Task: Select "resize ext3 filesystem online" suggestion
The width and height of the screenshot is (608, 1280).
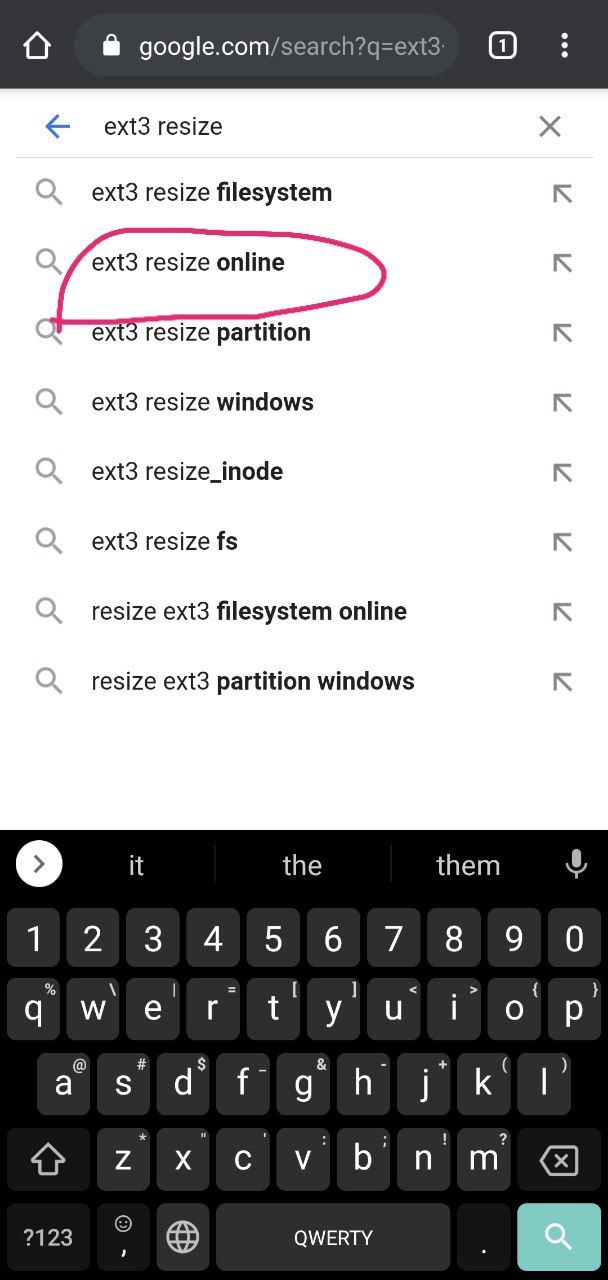Action: click(248, 611)
